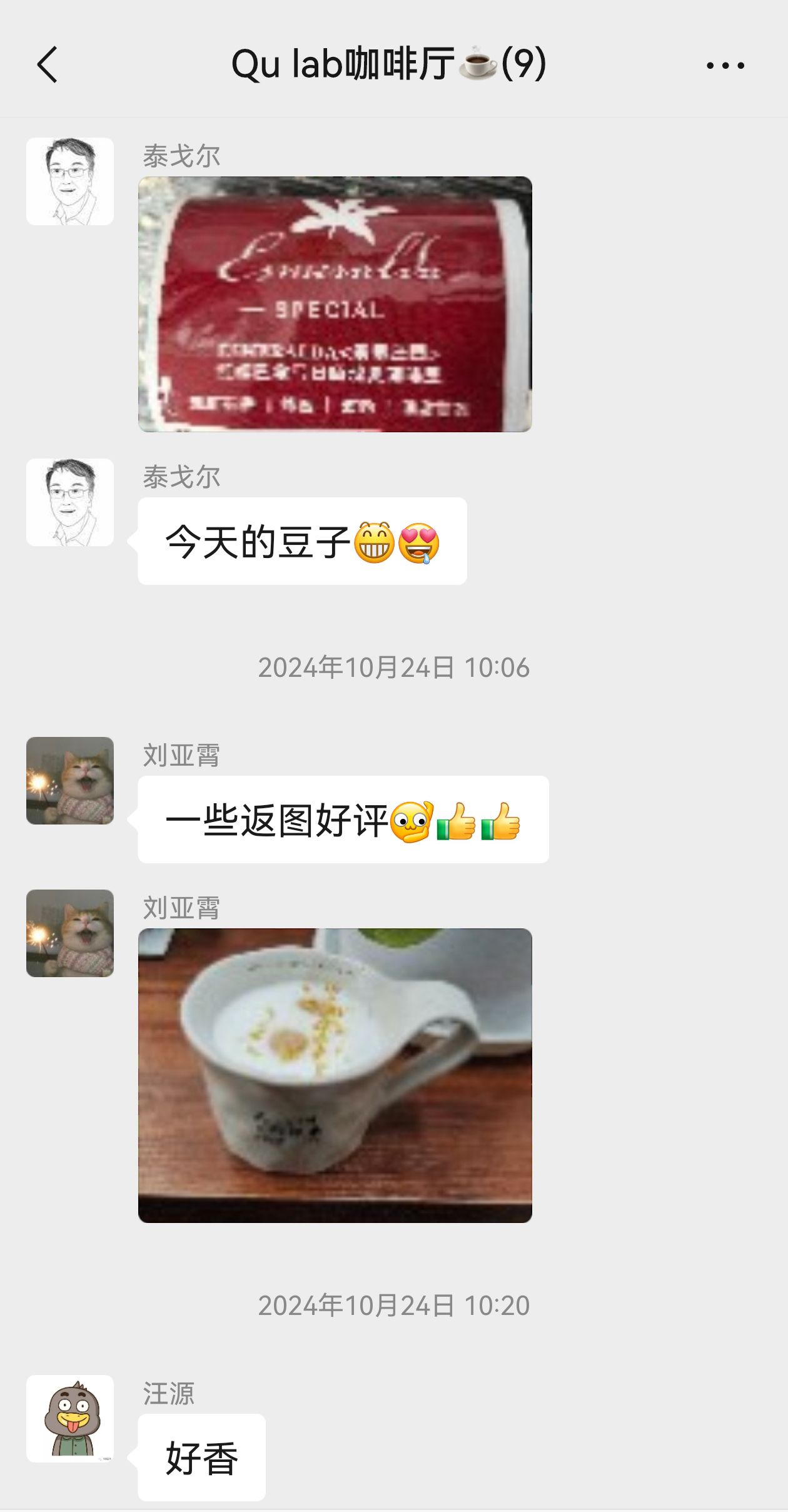The height and width of the screenshot is (1512, 788).
Task: View 刘亚霄's coffee cup photo
Action: [335, 1075]
